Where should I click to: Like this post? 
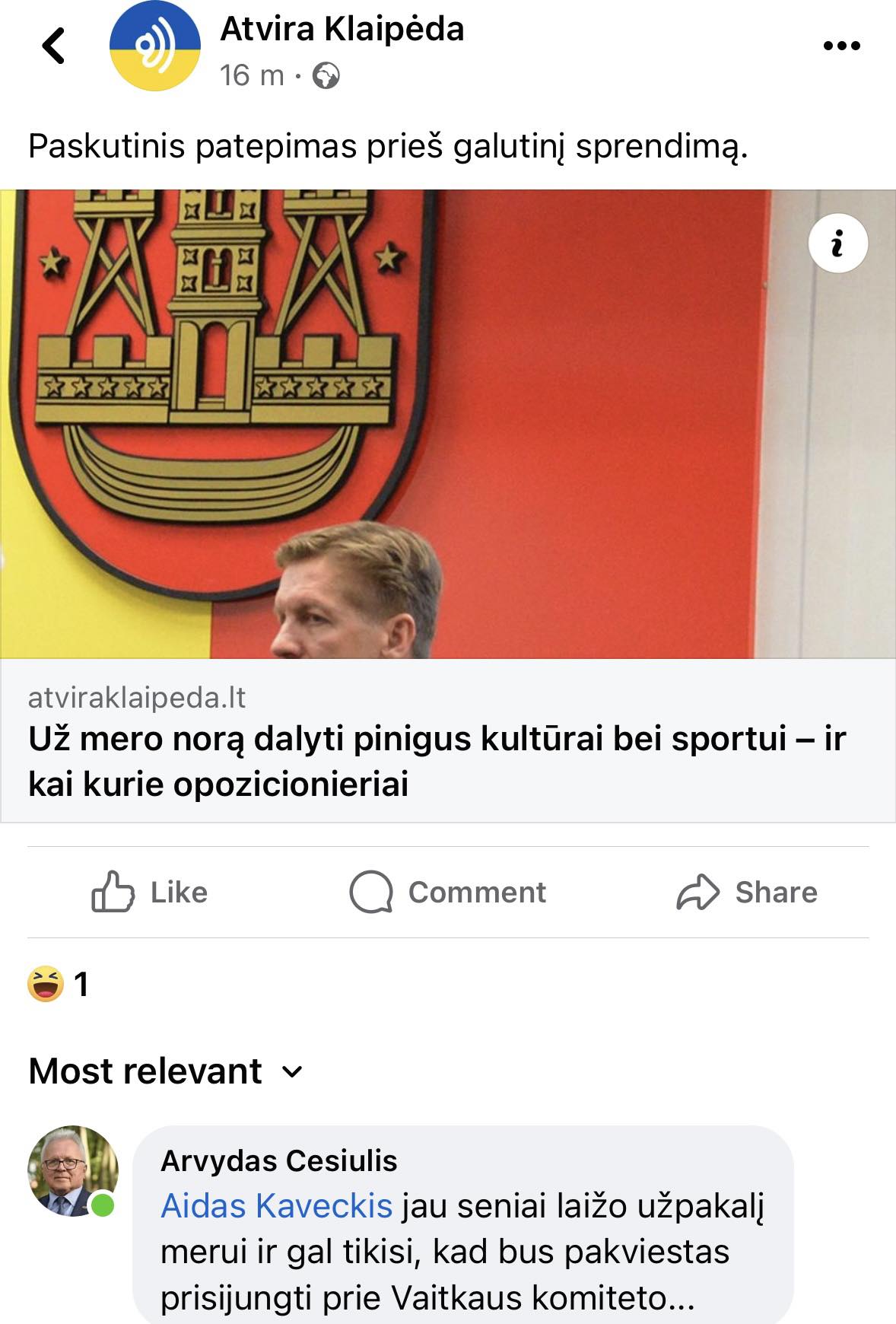tap(149, 892)
